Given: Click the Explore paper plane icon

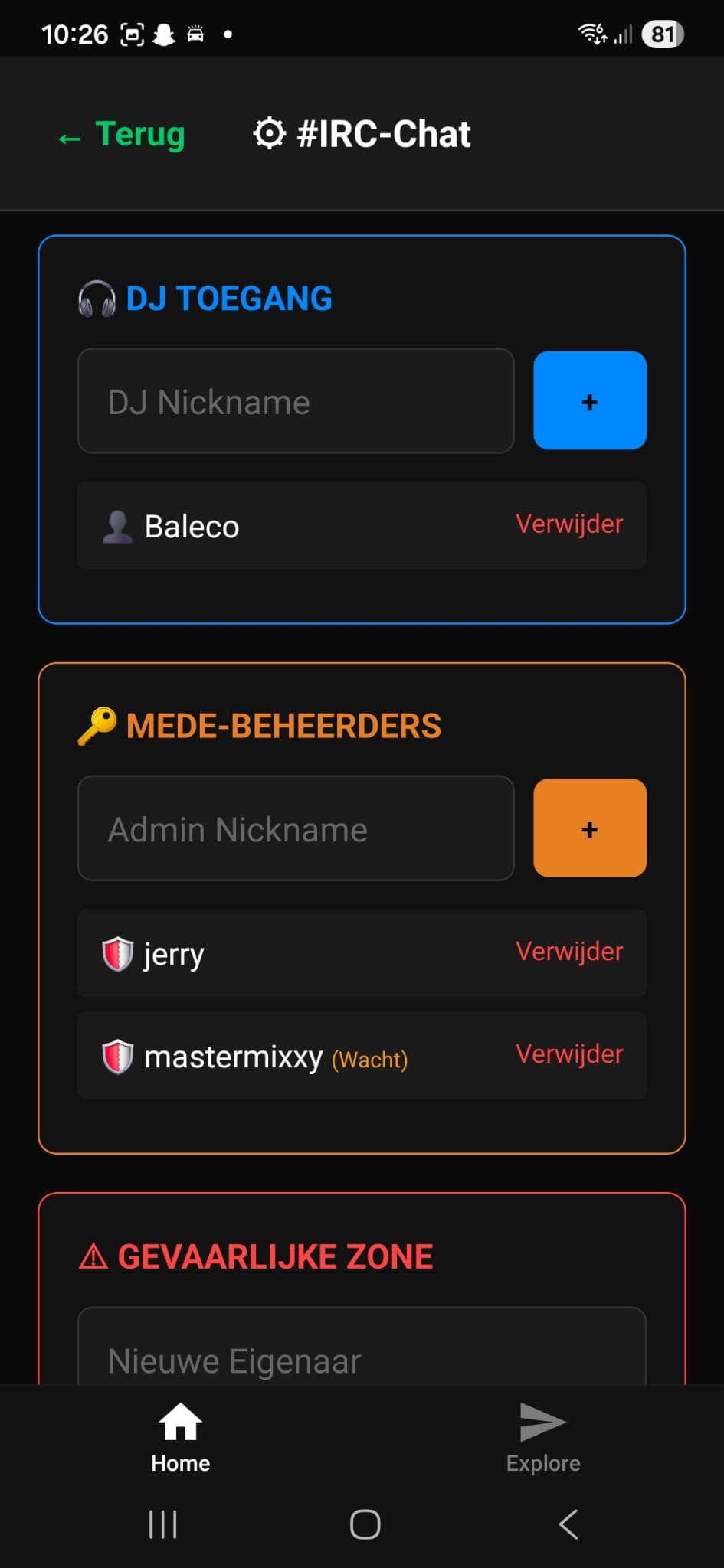Looking at the screenshot, I should [x=542, y=1420].
